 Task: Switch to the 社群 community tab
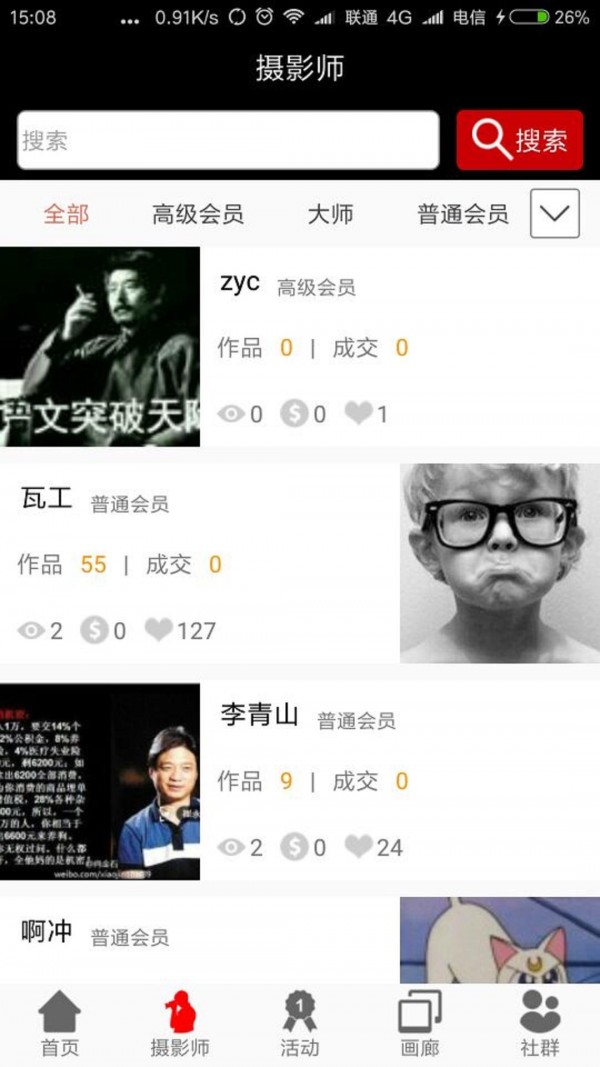tap(540, 1023)
